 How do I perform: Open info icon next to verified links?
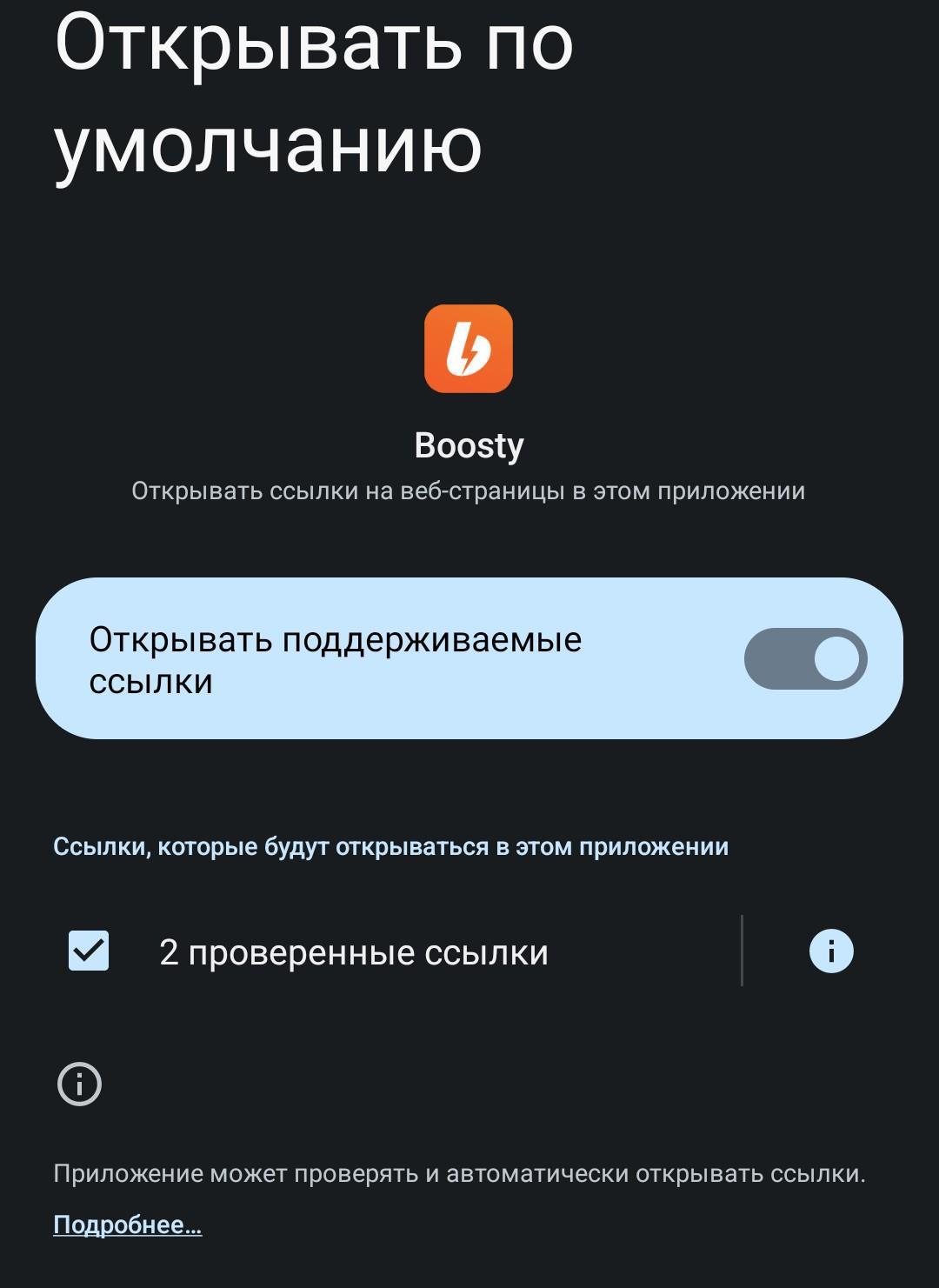pyautogui.click(x=830, y=951)
